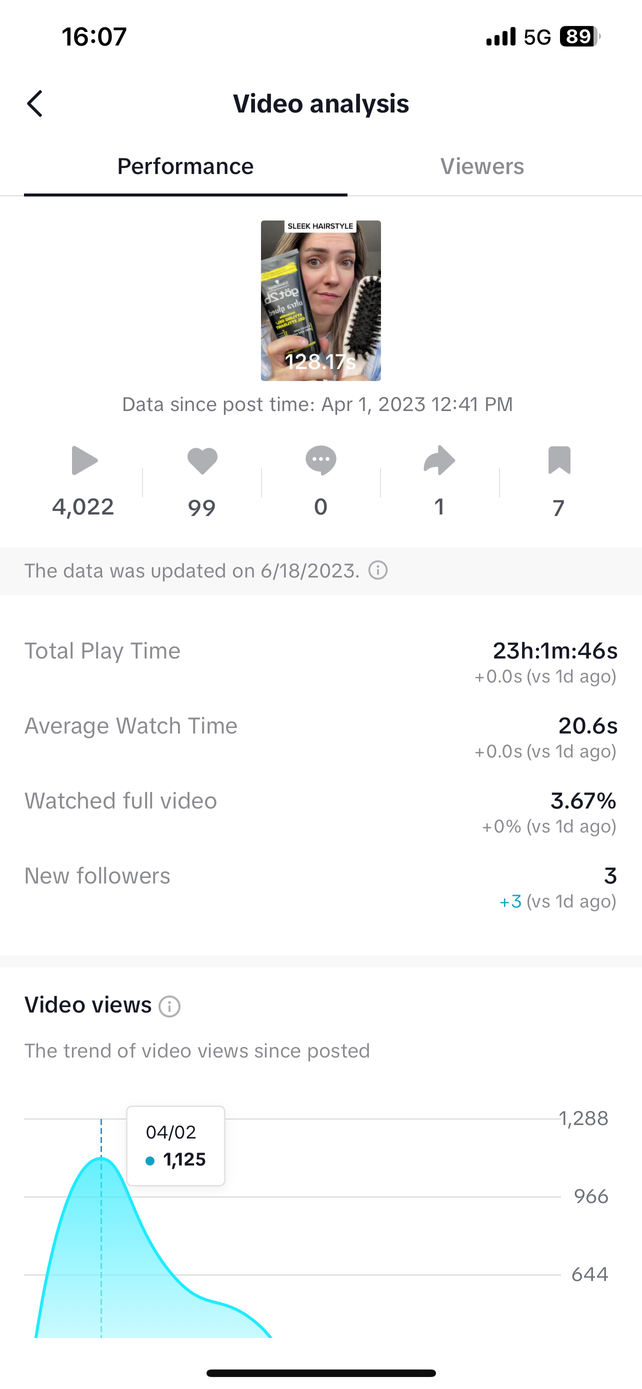
Task: Tap the info icon beside data updated date
Action: coord(378,571)
